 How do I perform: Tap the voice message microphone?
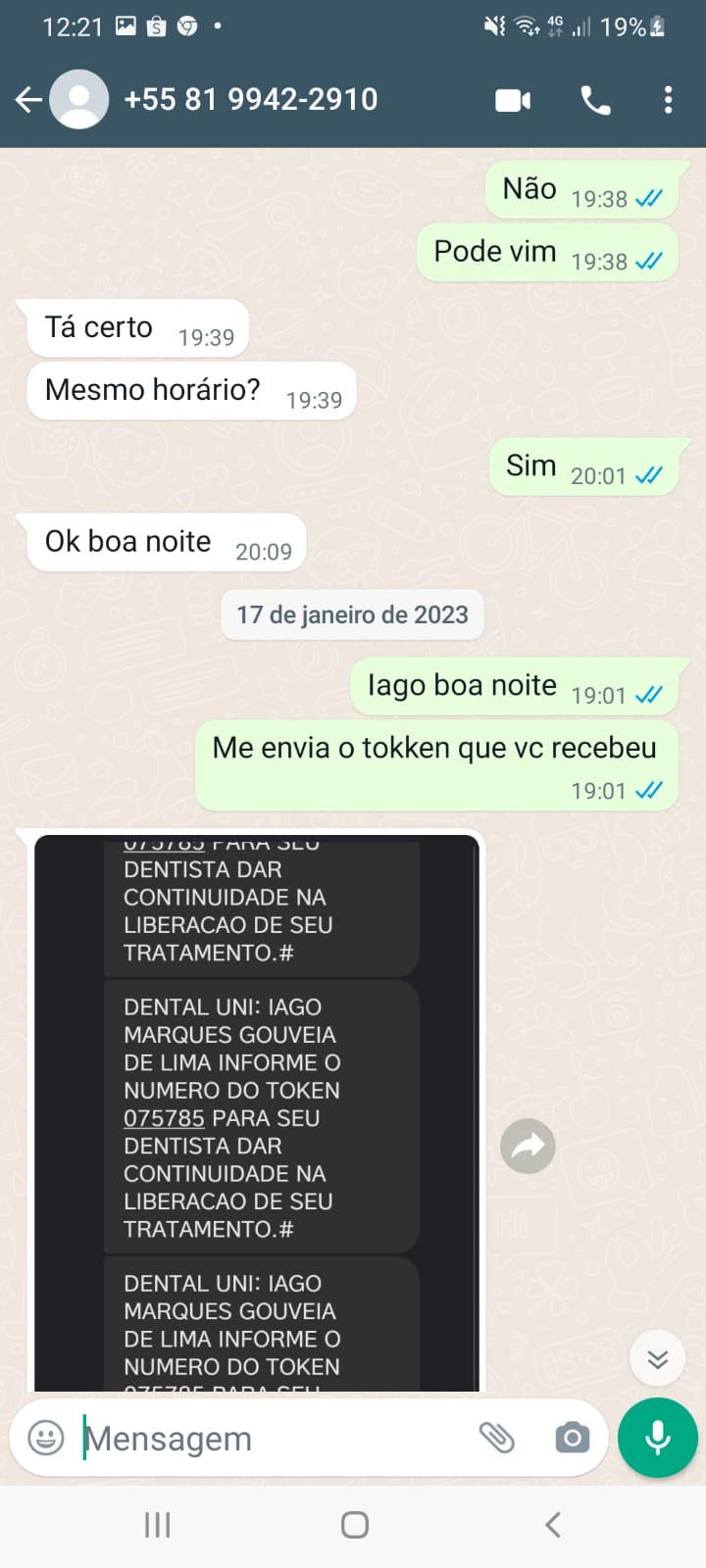point(657,1438)
